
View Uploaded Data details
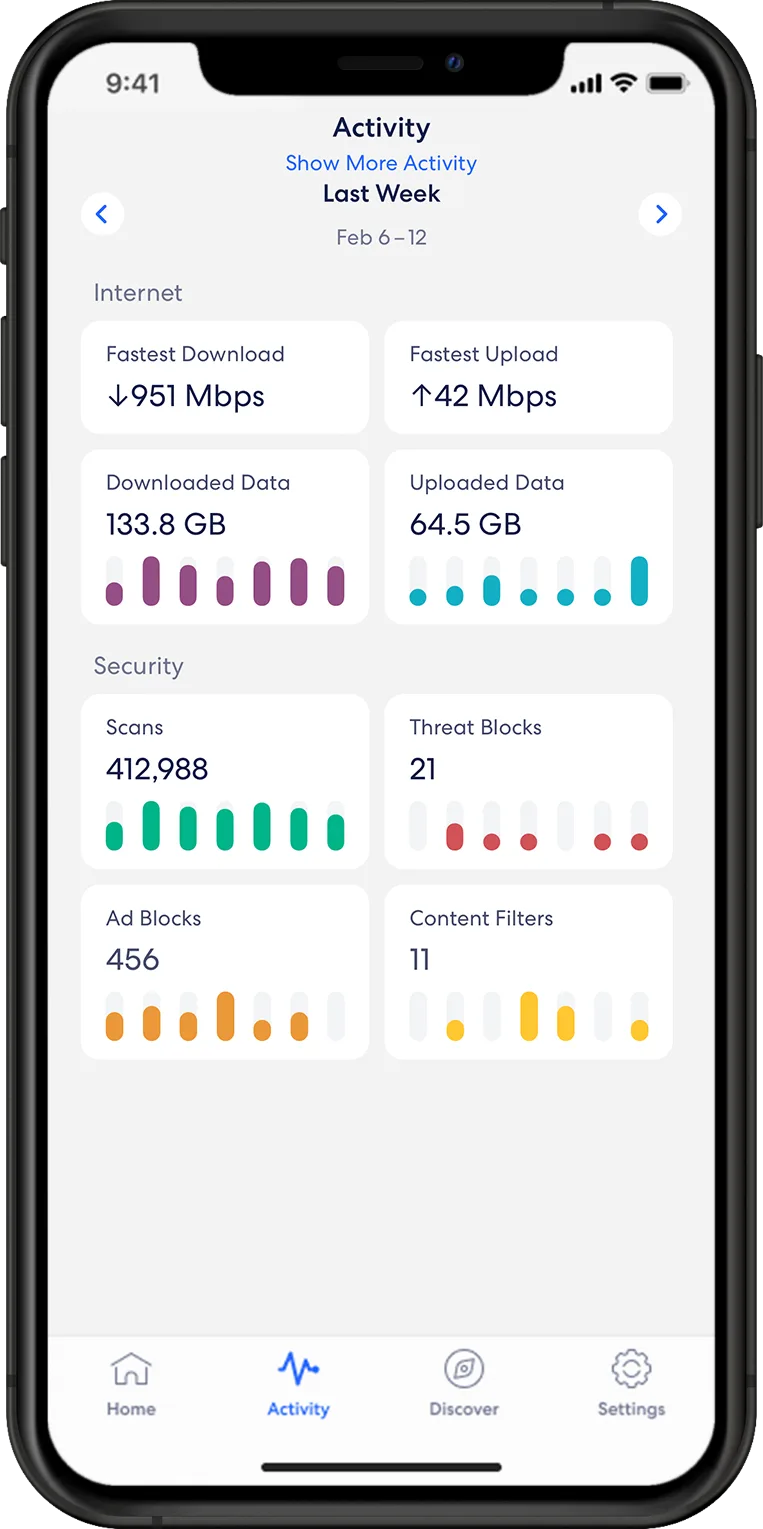[x=528, y=537]
